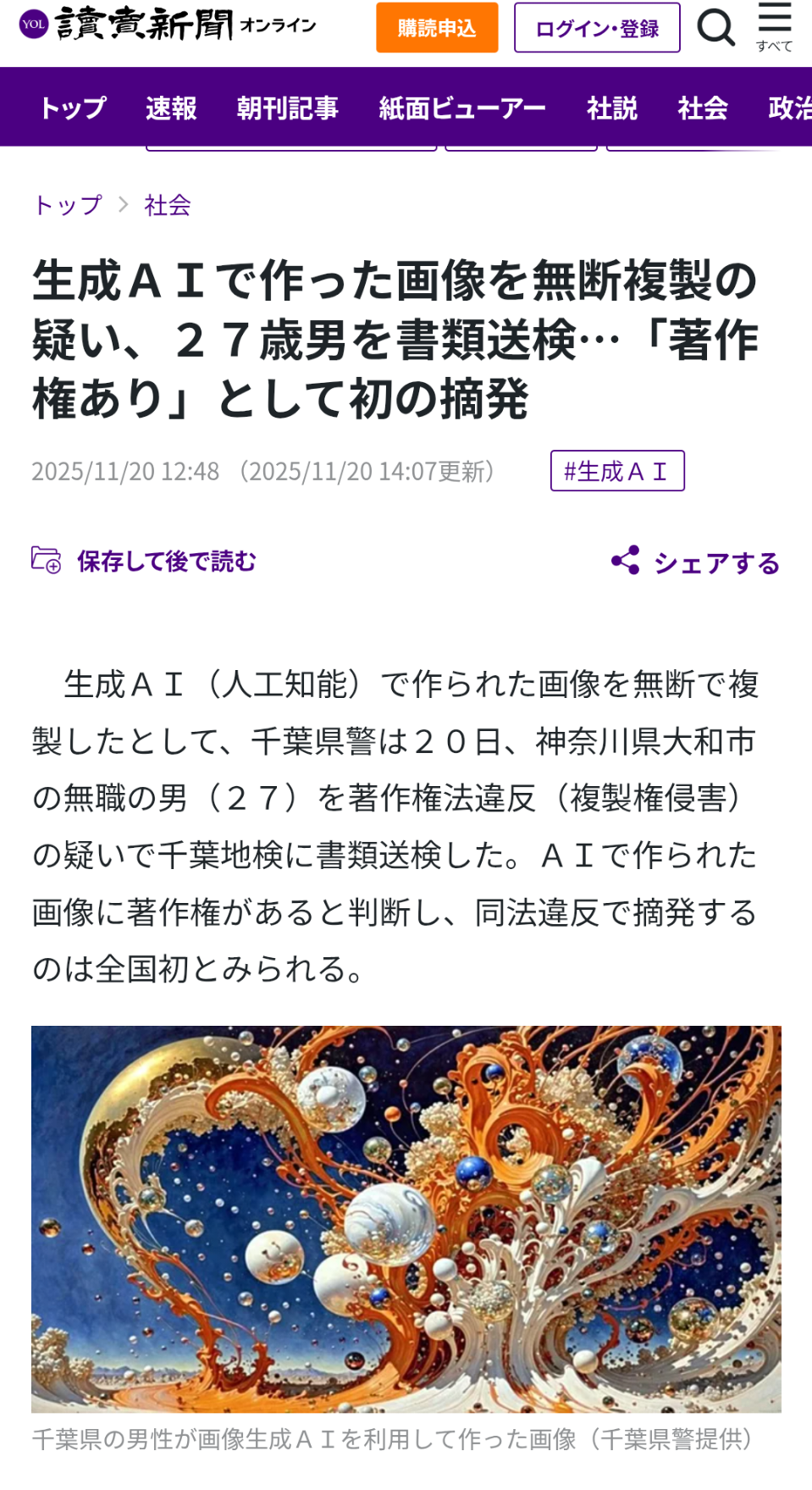Screen dimensions: 812x1490
Task: Select the 社説 tab
Action: click(x=611, y=108)
